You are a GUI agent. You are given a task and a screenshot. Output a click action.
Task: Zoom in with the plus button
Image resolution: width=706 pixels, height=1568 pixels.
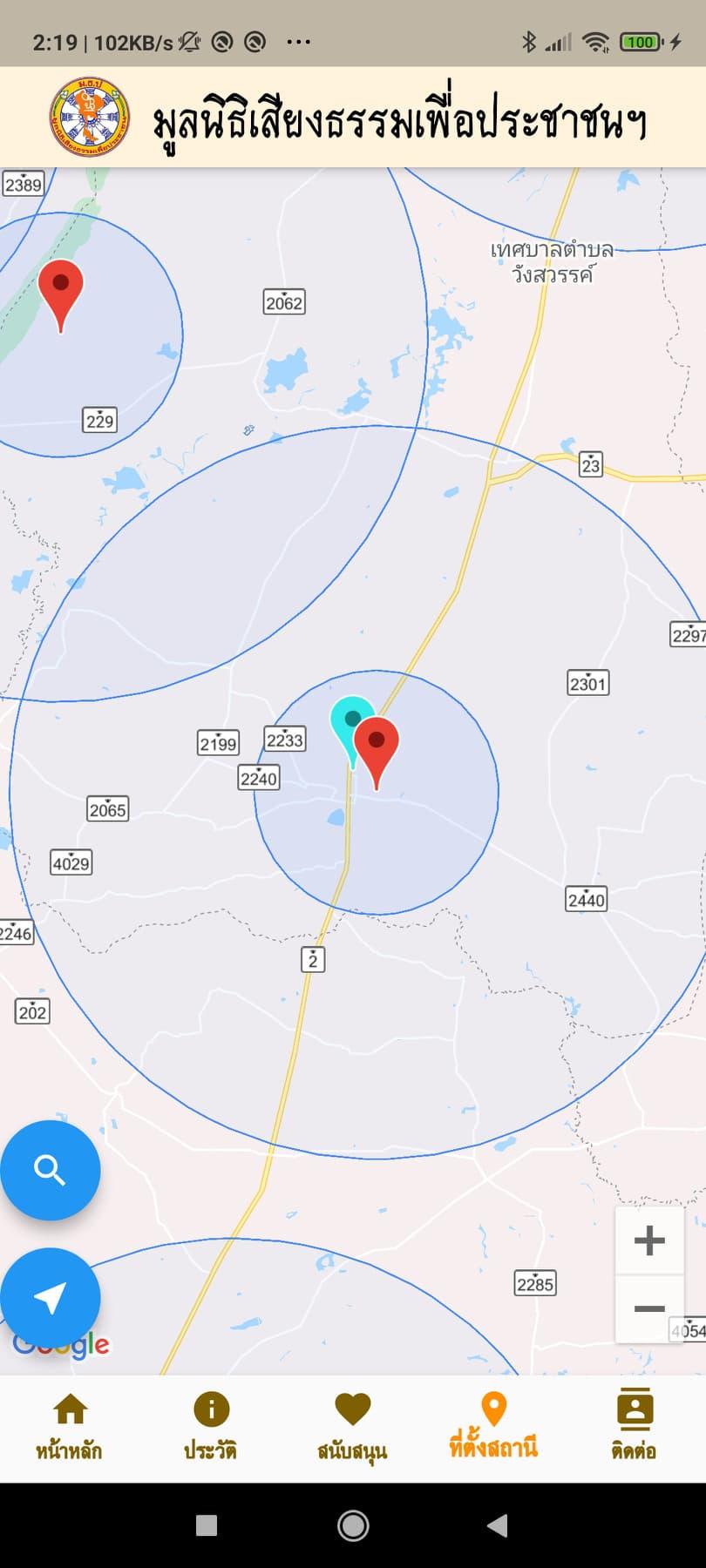649,1240
